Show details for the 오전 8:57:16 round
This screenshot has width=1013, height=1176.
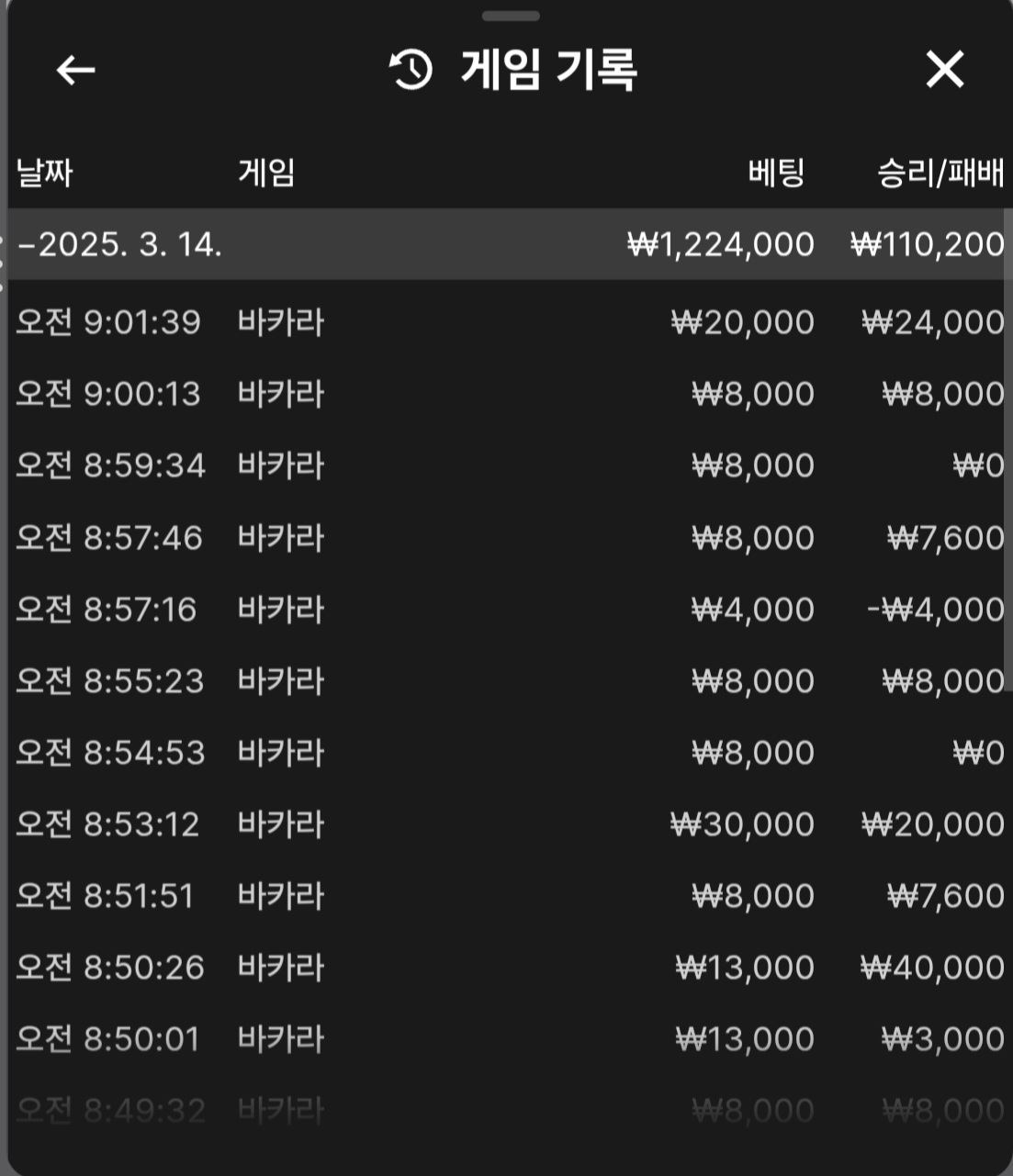coord(505,610)
